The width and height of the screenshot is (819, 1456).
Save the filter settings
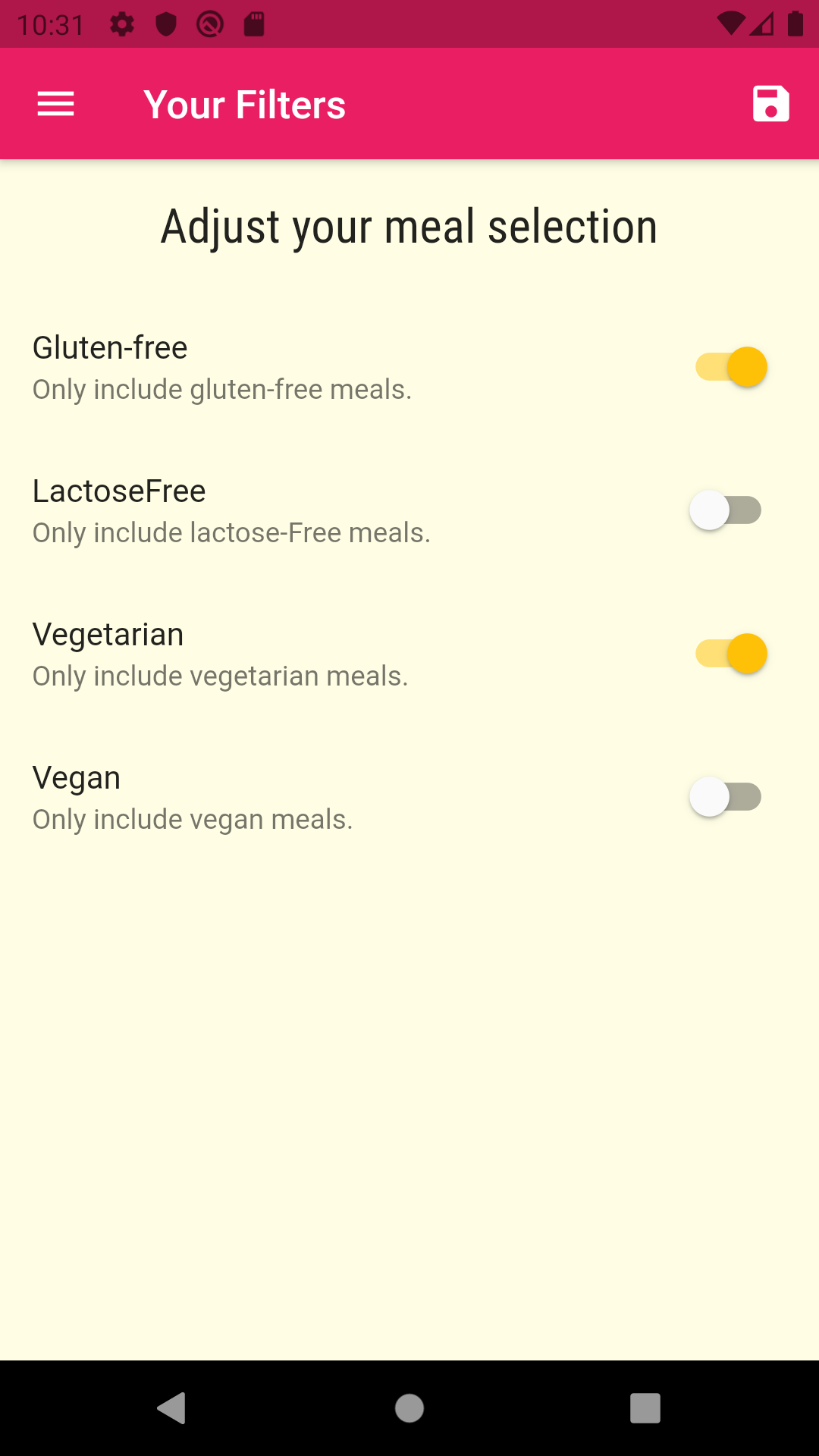pyautogui.click(x=770, y=104)
